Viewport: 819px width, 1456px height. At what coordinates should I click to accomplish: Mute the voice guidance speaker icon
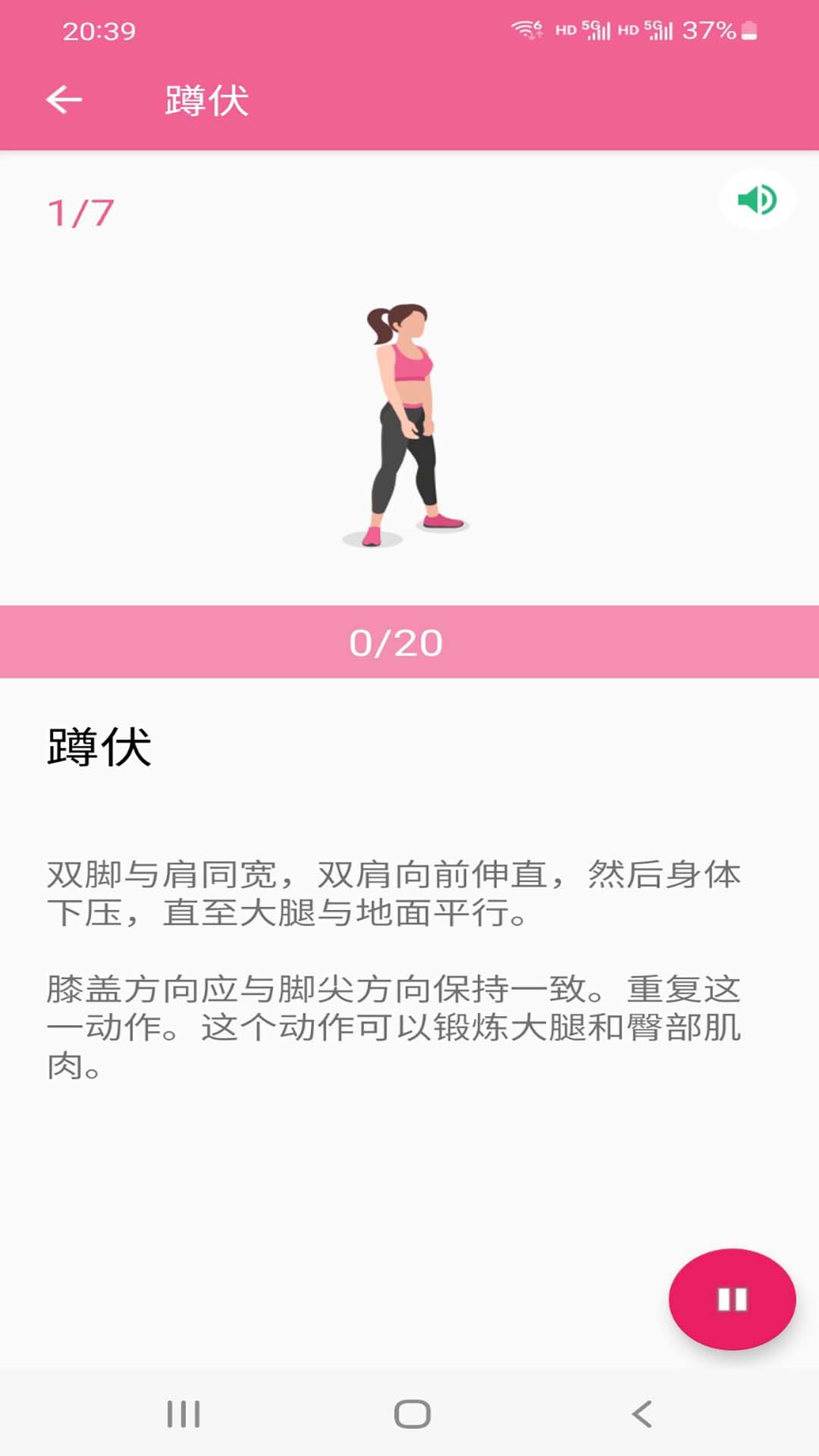pos(756,200)
